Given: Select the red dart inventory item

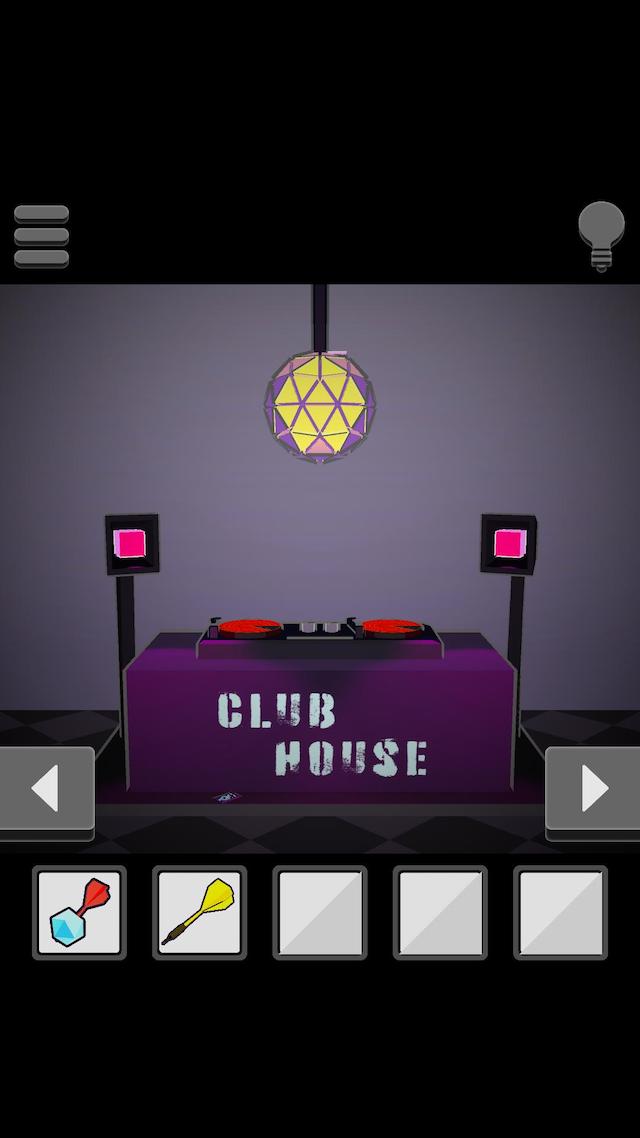Looking at the screenshot, I should (x=80, y=912).
